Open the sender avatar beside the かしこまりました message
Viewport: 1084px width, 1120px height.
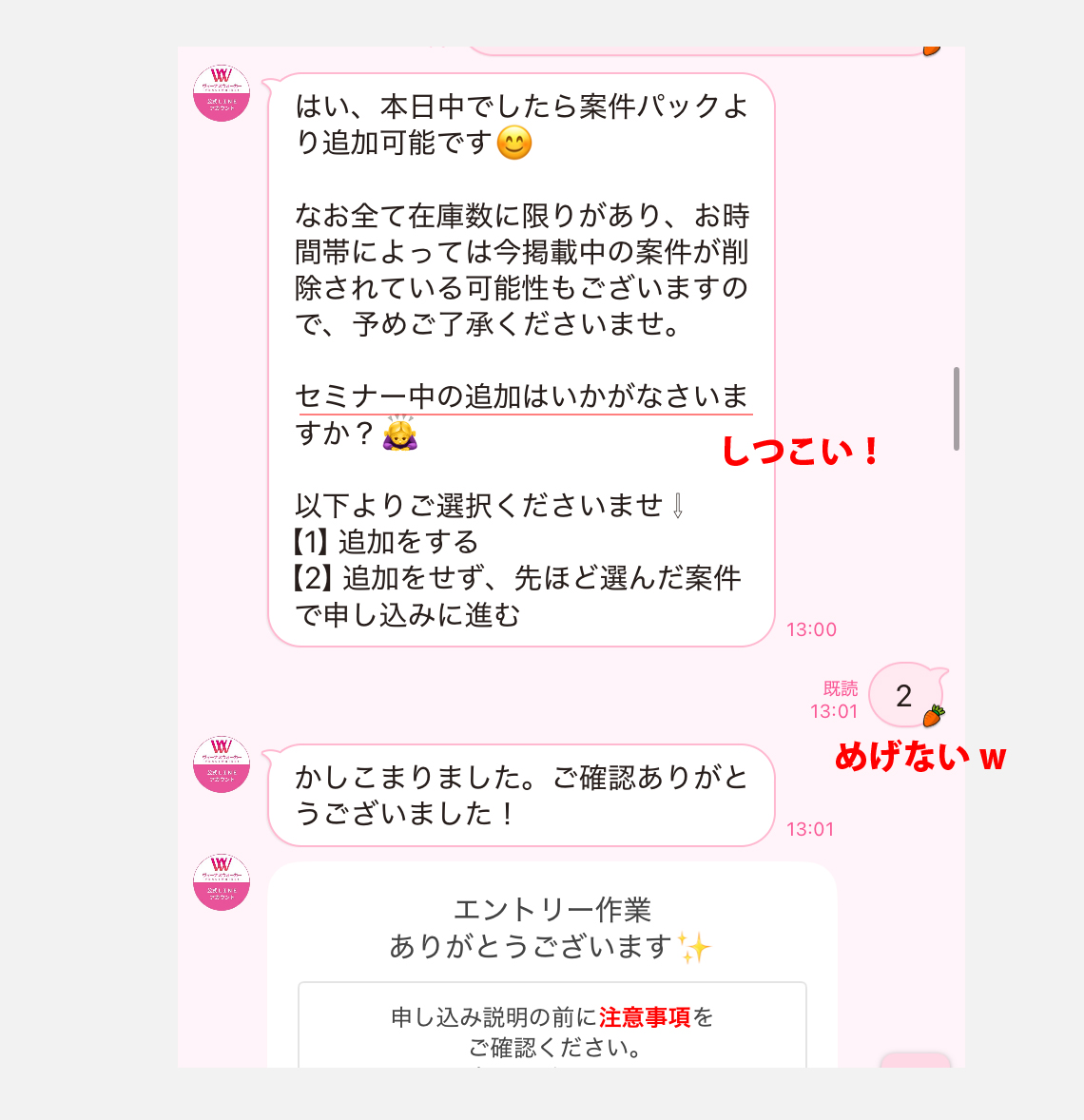coord(222,764)
